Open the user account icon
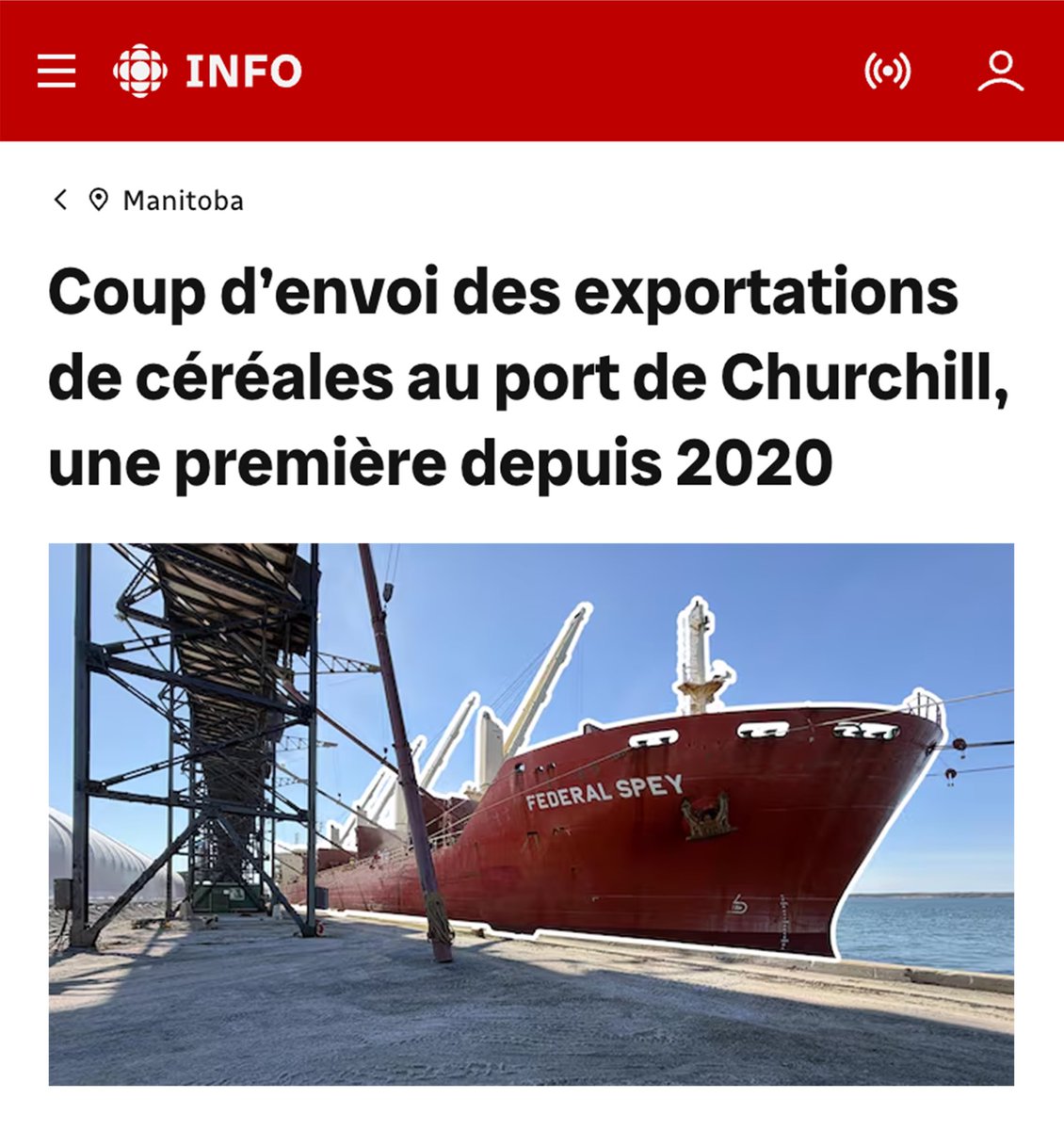Viewport: 1064px width, 1130px height. 1000,71
